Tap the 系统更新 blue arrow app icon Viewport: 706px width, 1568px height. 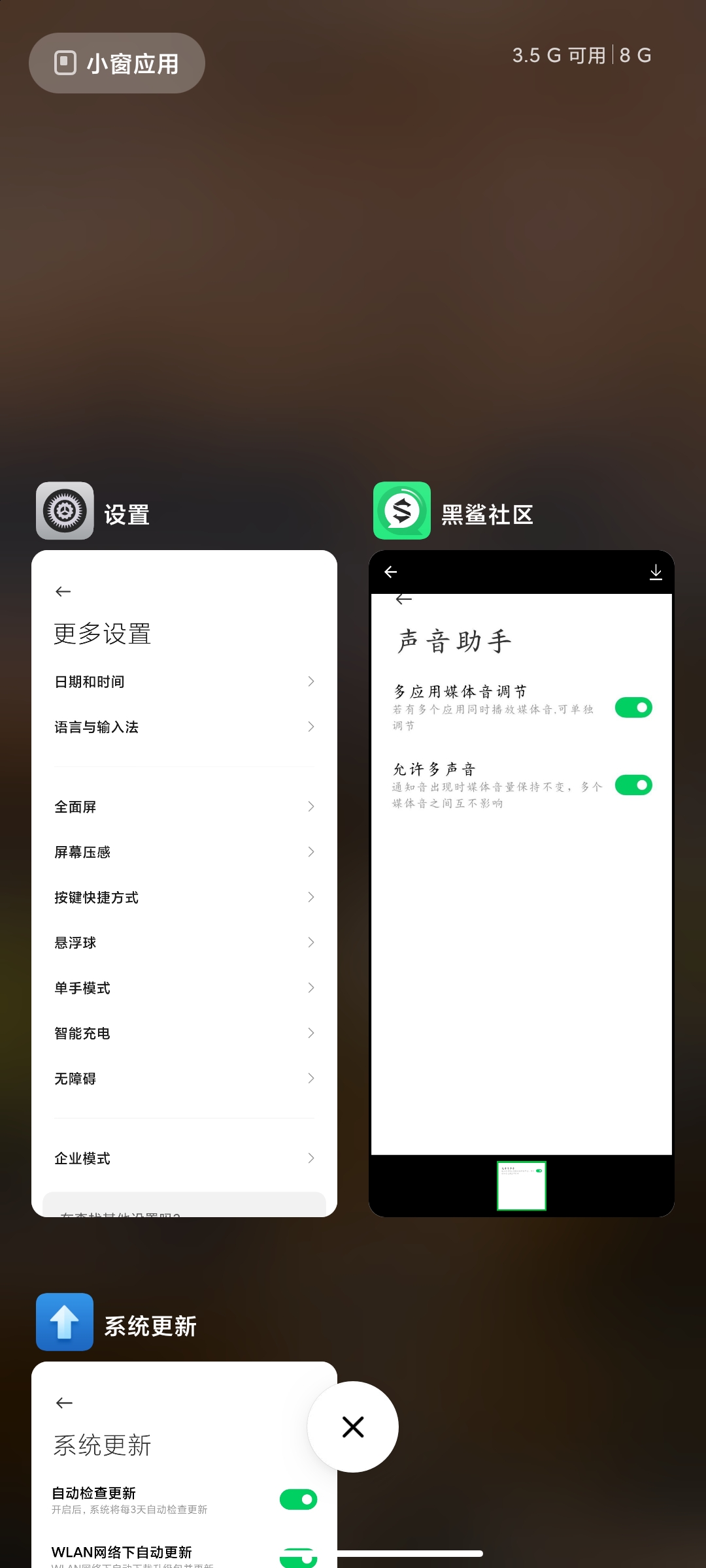click(x=65, y=1322)
